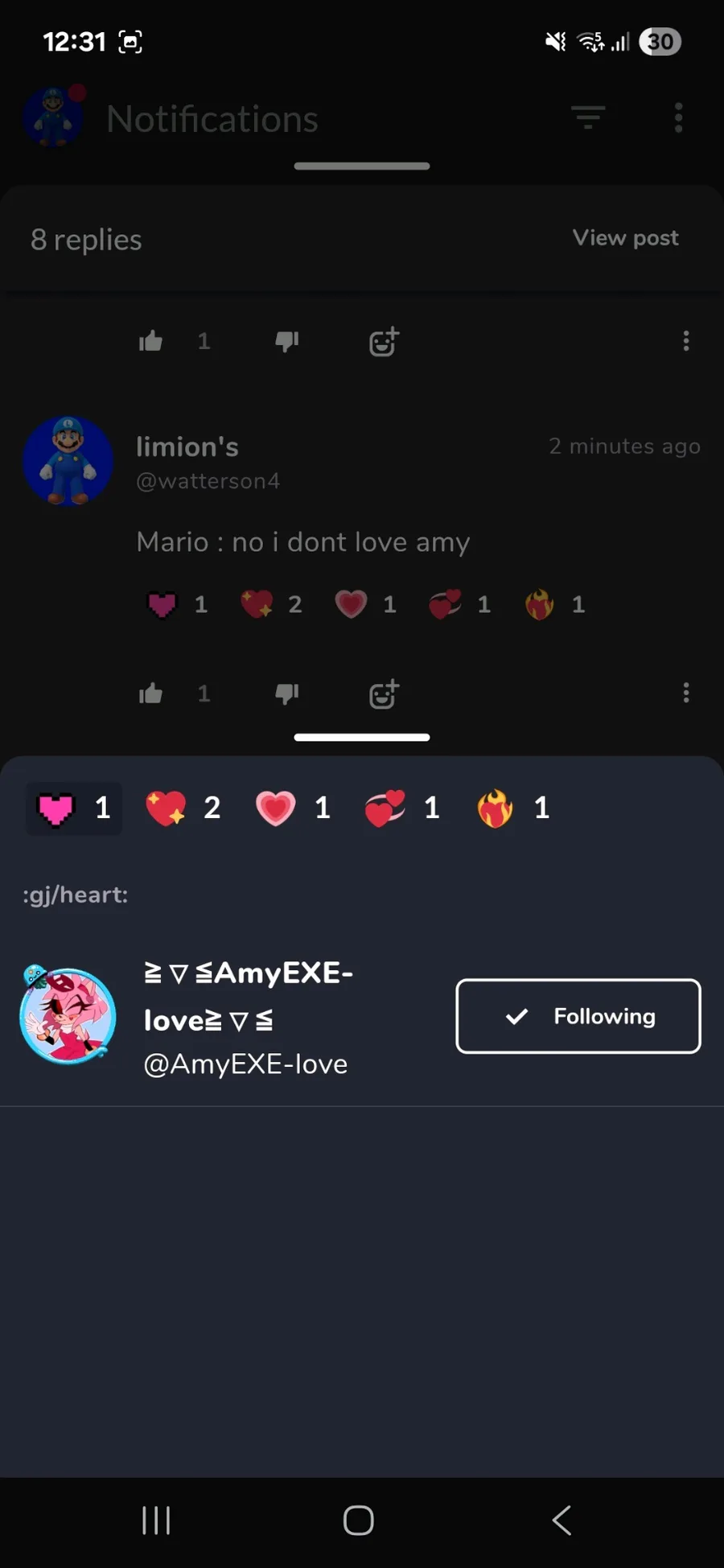
Task: Open your profile avatar beside Notifications title
Action: [x=53, y=117]
